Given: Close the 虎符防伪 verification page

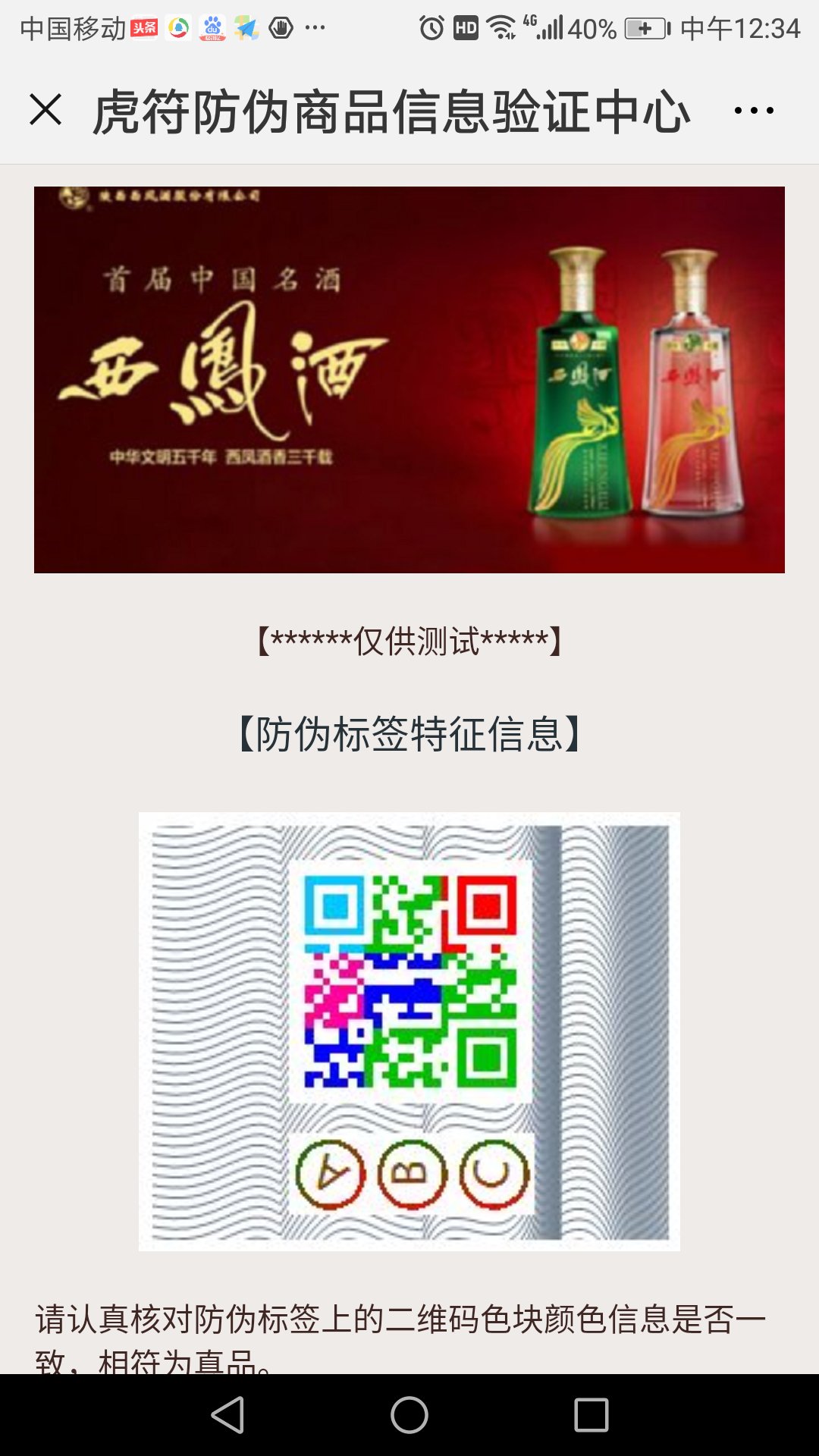Looking at the screenshot, I should tap(45, 110).
